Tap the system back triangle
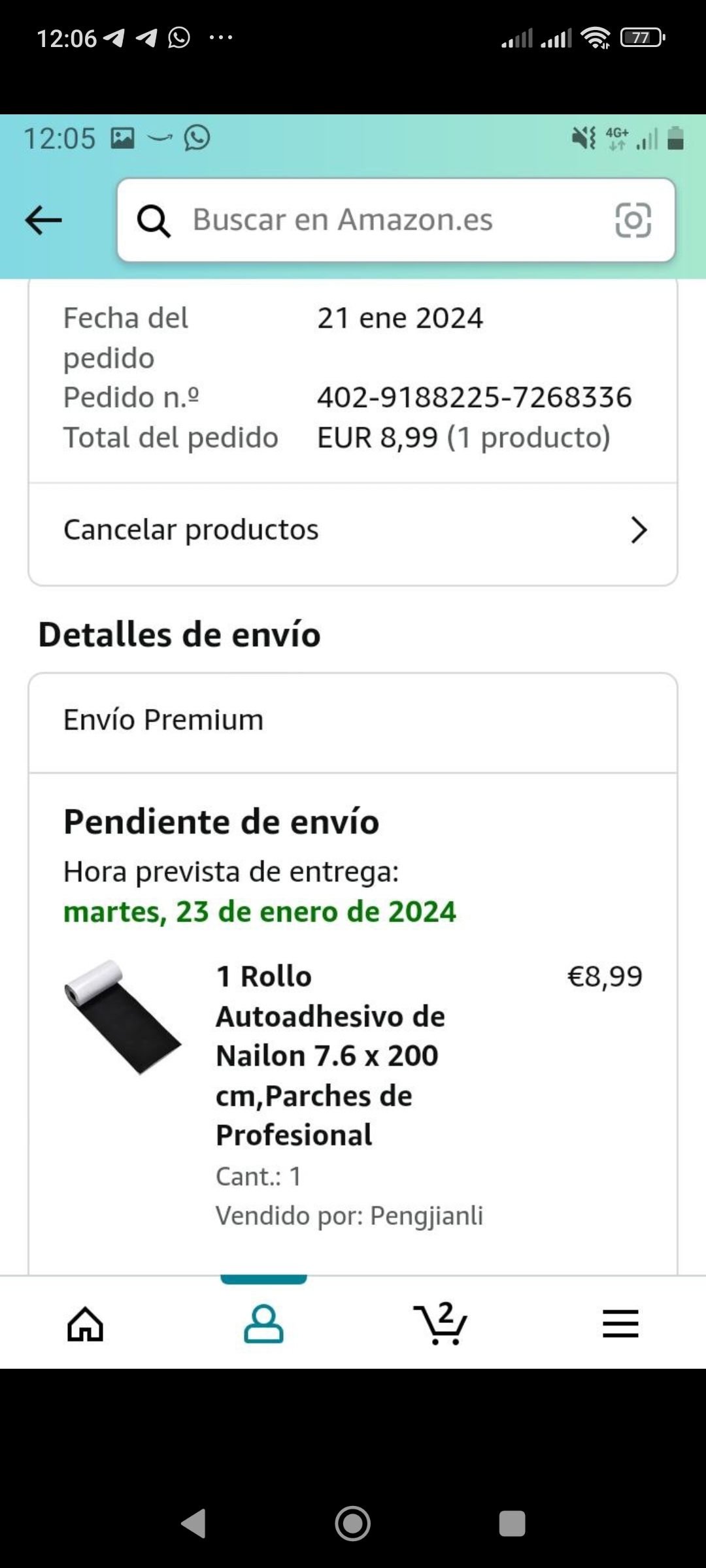 [193, 1524]
